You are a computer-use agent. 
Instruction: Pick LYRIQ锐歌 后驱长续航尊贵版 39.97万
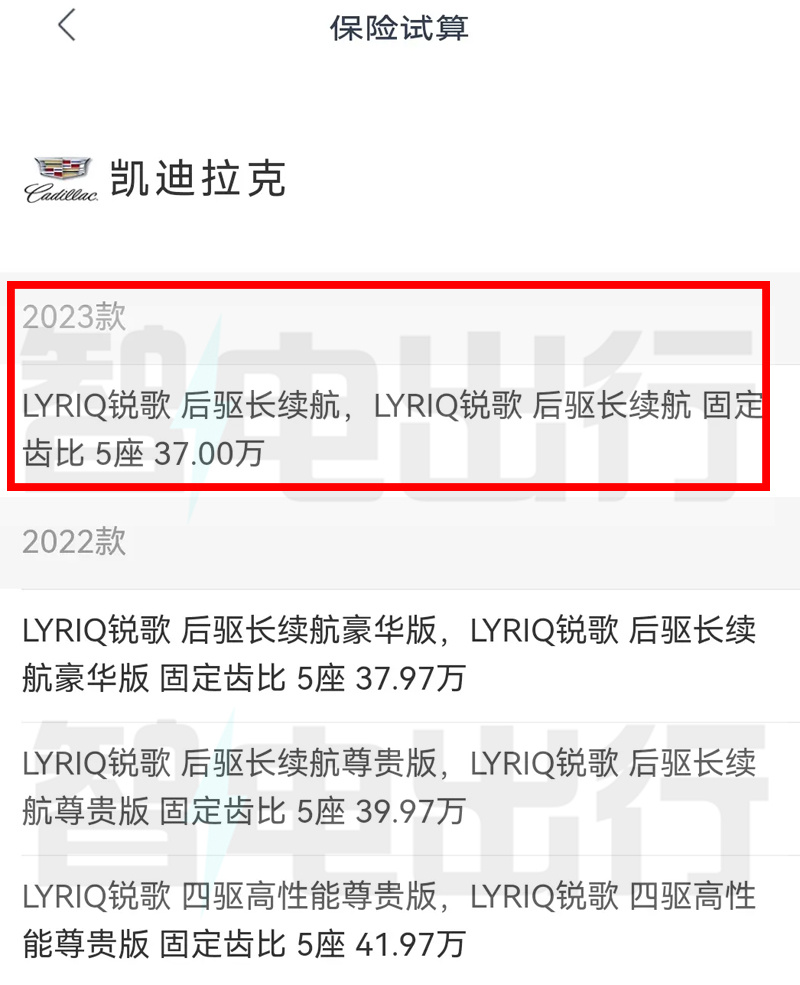coord(390,788)
